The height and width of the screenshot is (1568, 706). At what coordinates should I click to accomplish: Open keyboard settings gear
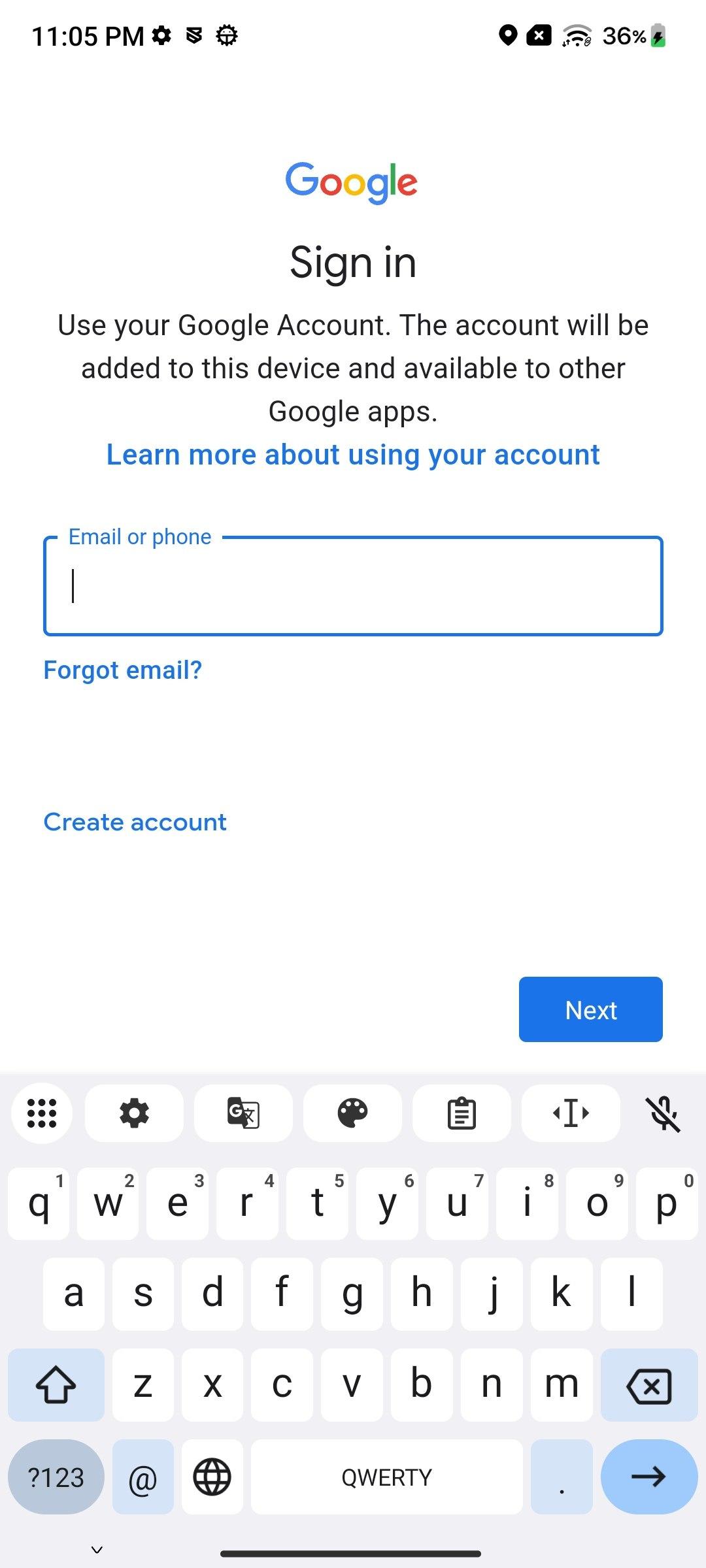tap(134, 1113)
